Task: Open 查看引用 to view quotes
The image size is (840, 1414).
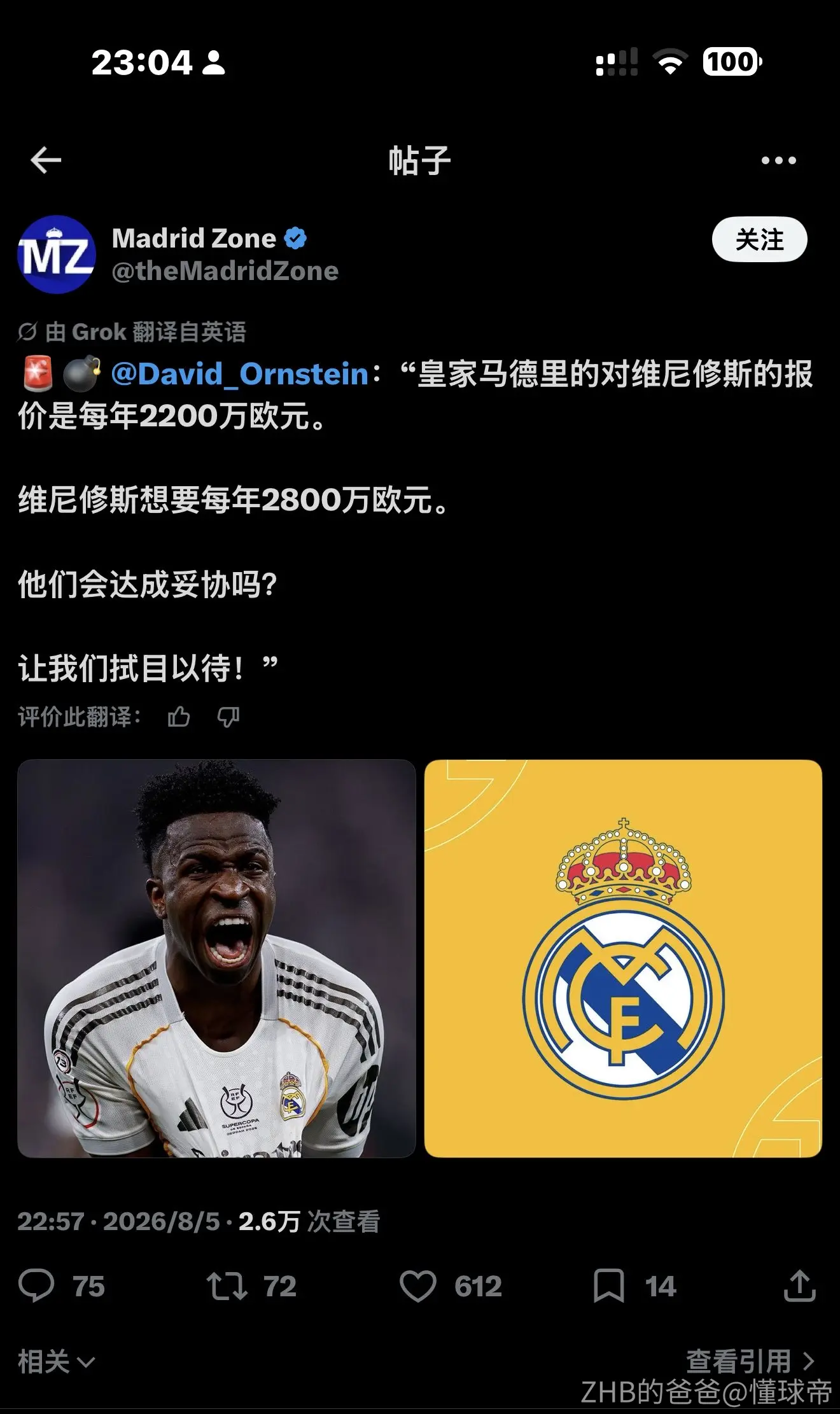Action: coord(751,1362)
